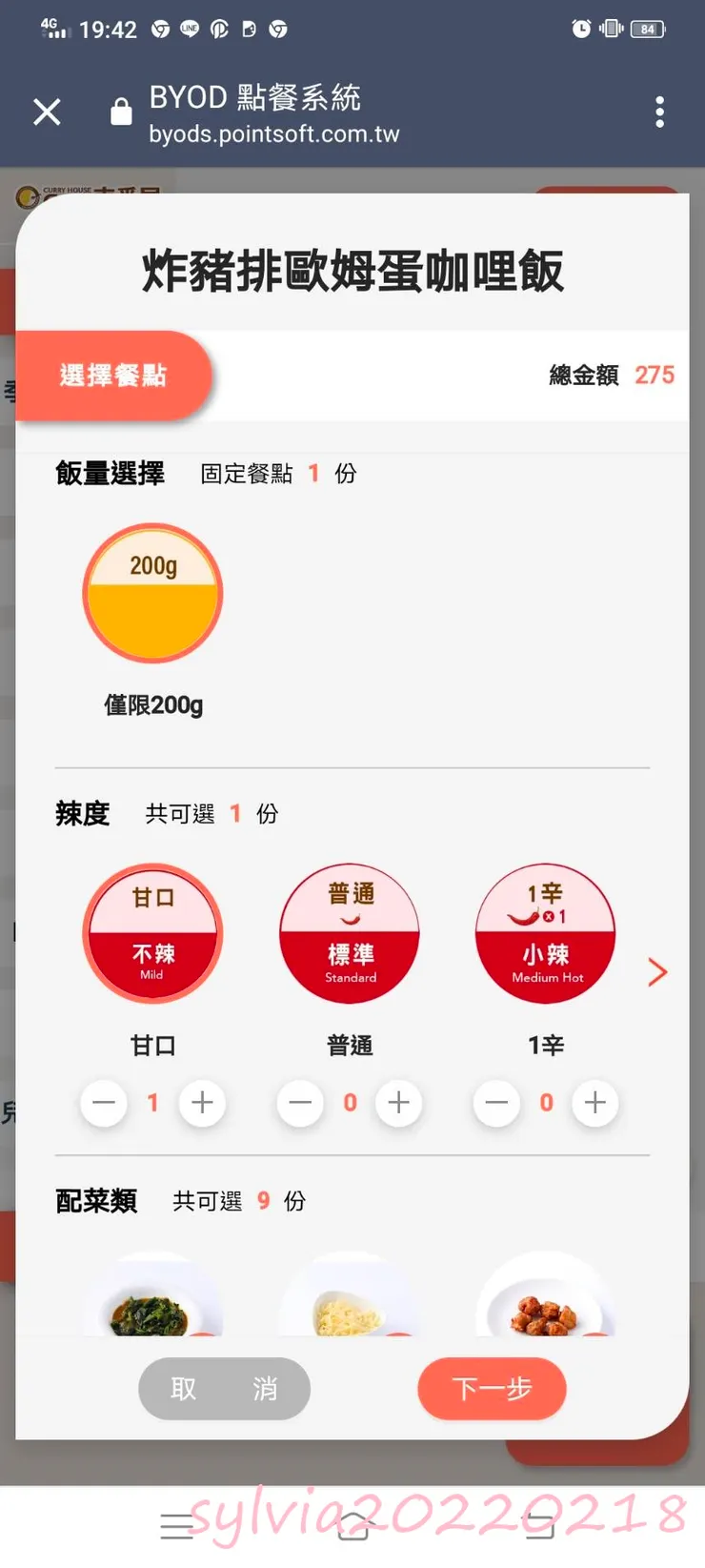Increase 甘口 quantity with the plus stepper
Image resolution: width=705 pixels, height=1568 pixels.
tap(203, 1103)
